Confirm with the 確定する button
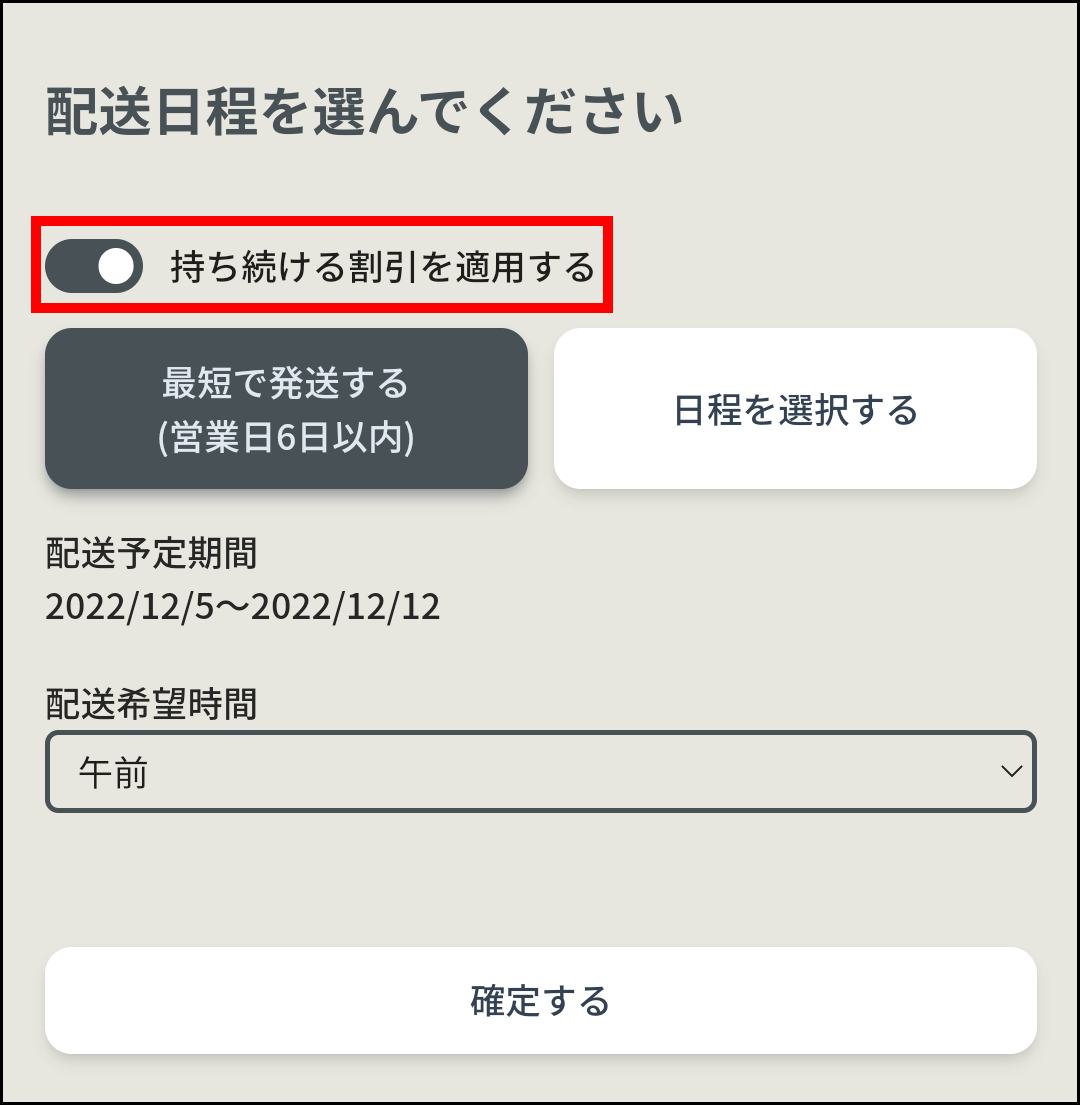Viewport: 1080px width, 1105px height. [x=540, y=1000]
